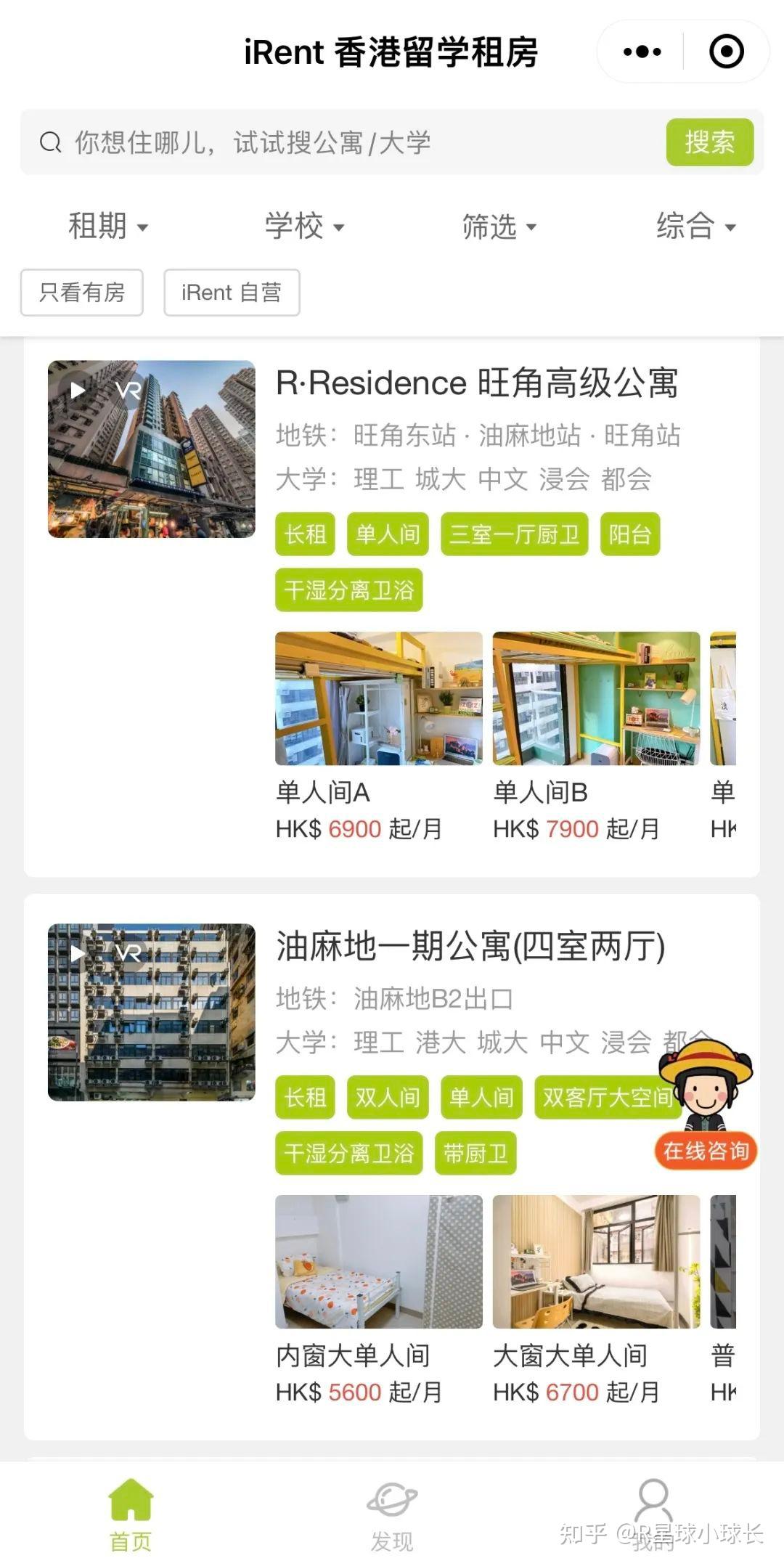Open the 综合 sorting dropdown

[695, 227]
